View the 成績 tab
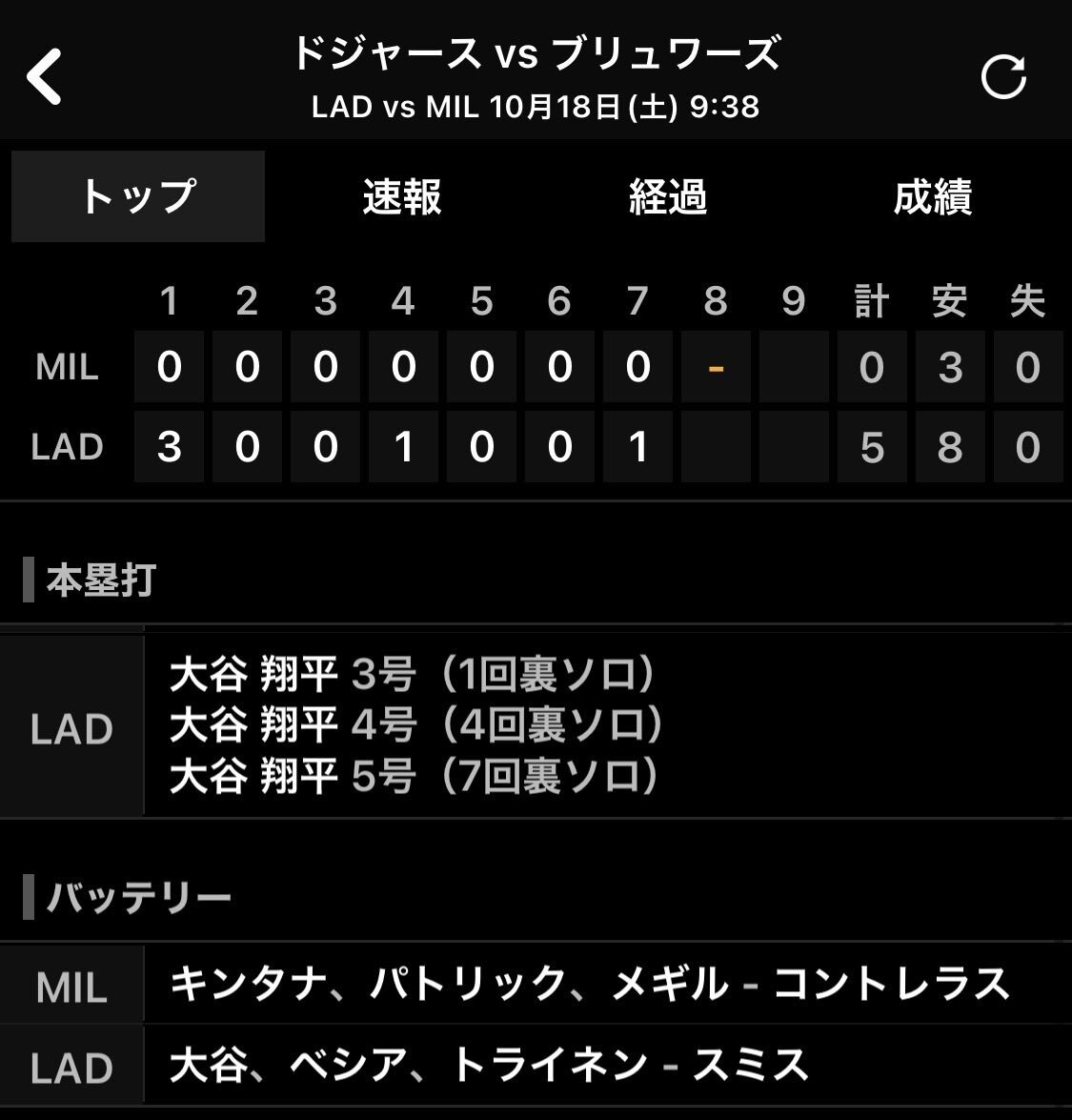This screenshot has width=1072, height=1120. [932, 196]
